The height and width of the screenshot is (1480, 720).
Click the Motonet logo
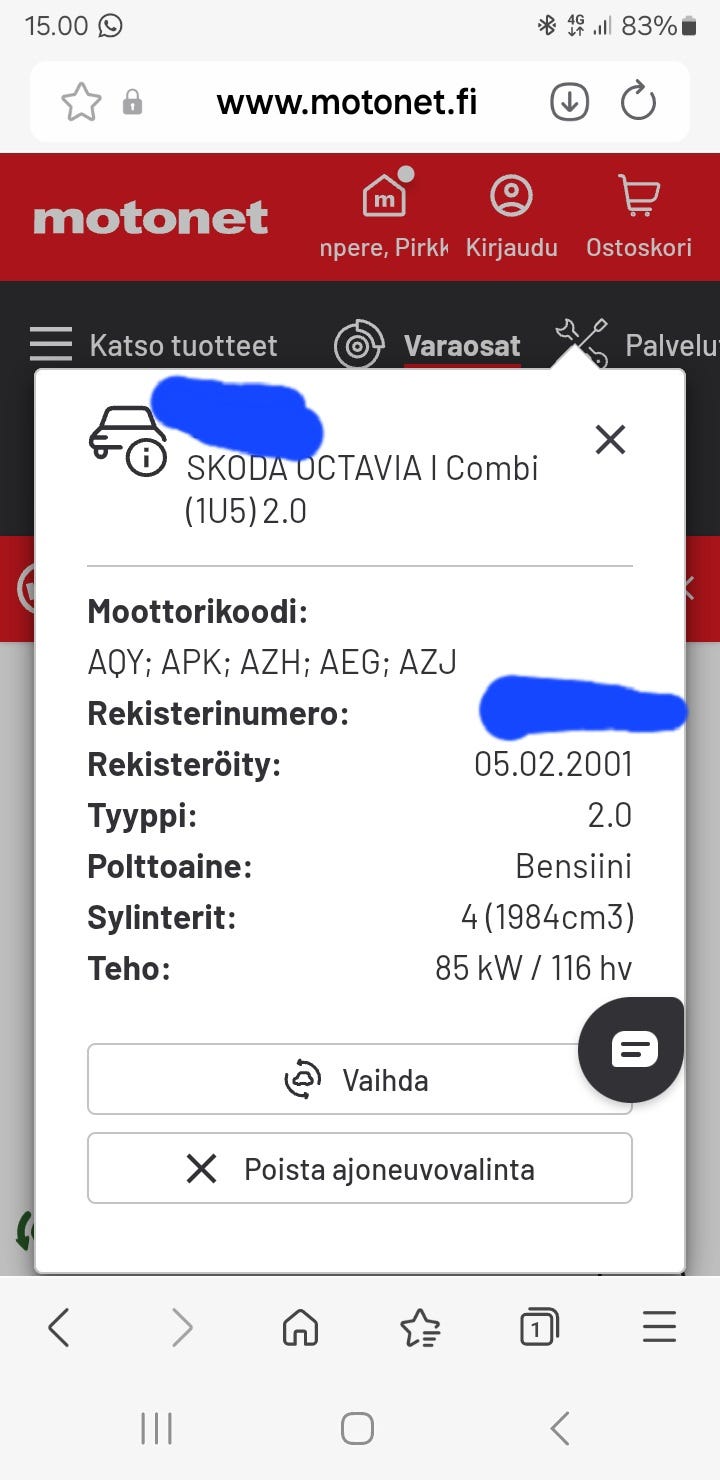tap(150, 216)
